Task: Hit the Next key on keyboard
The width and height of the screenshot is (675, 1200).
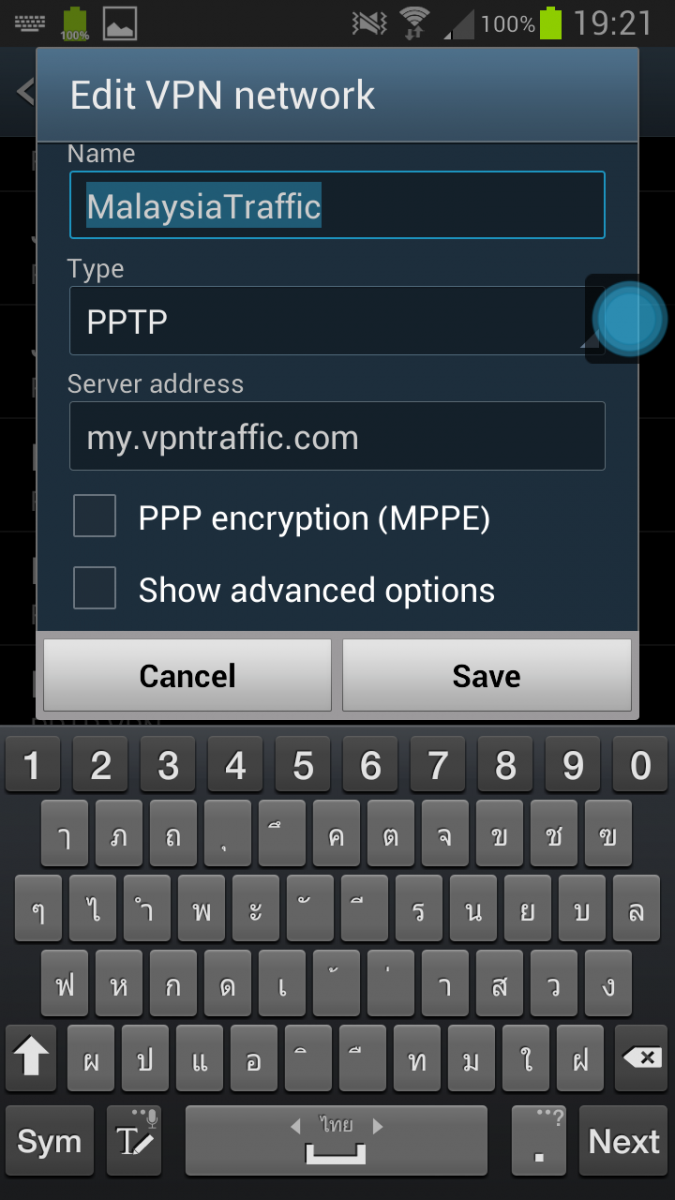Action: pos(624,1140)
